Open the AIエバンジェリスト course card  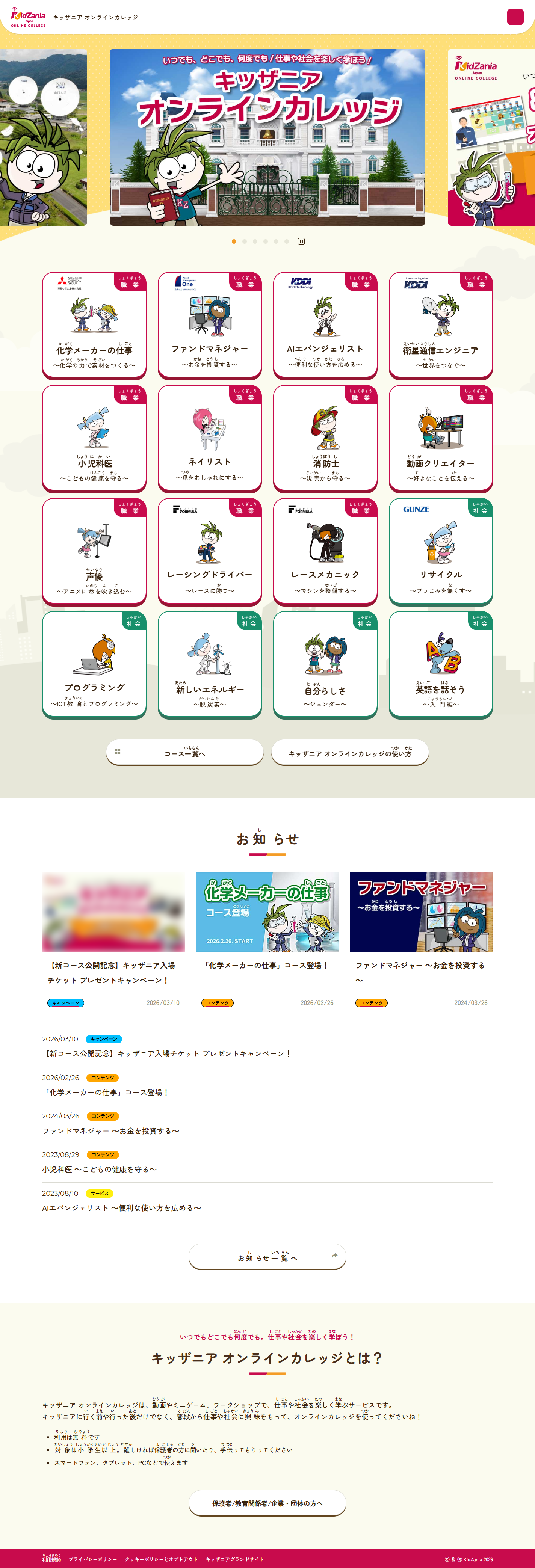325,326
